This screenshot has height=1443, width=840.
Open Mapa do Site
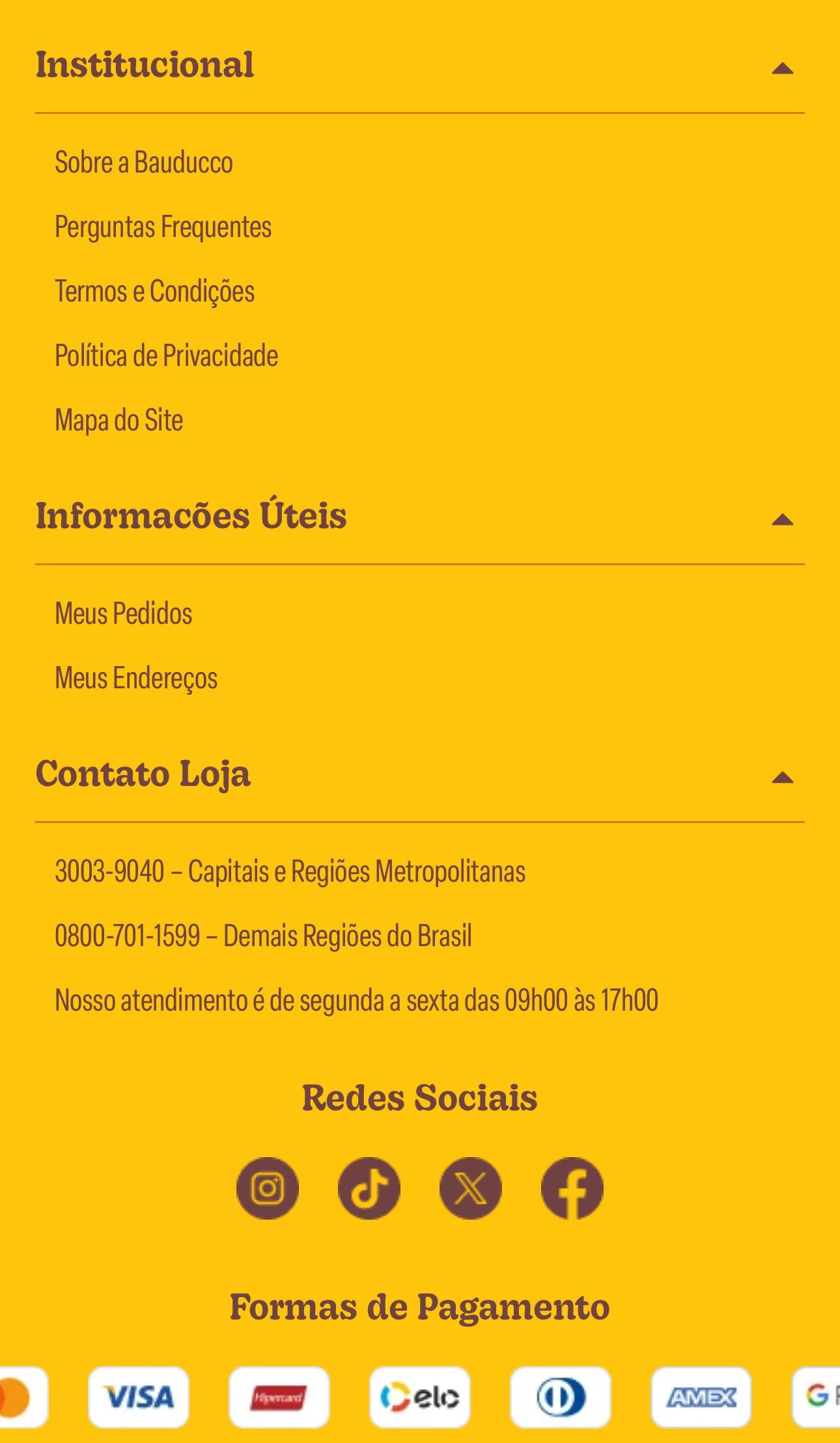point(119,421)
